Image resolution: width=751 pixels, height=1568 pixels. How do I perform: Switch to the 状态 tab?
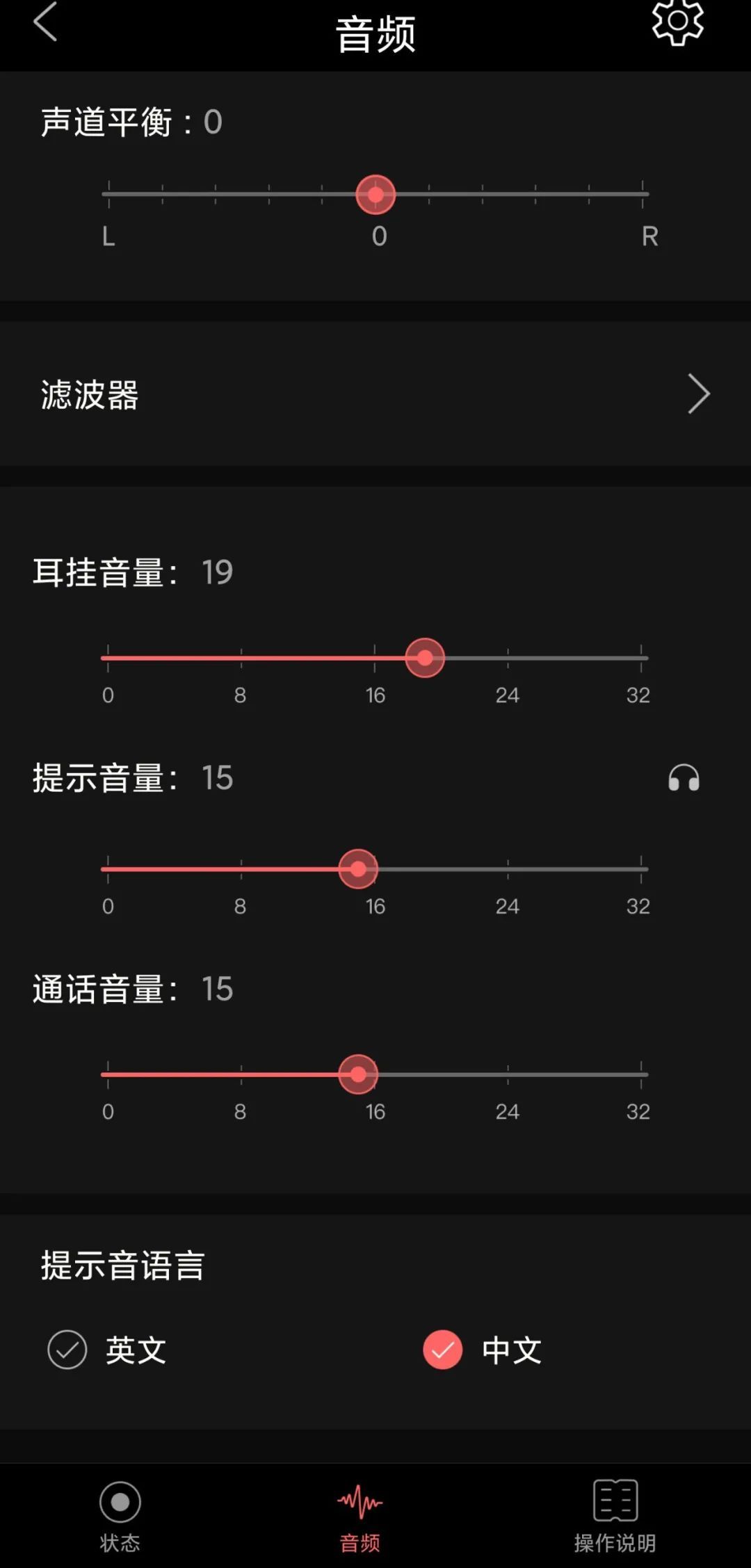click(120, 1516)
